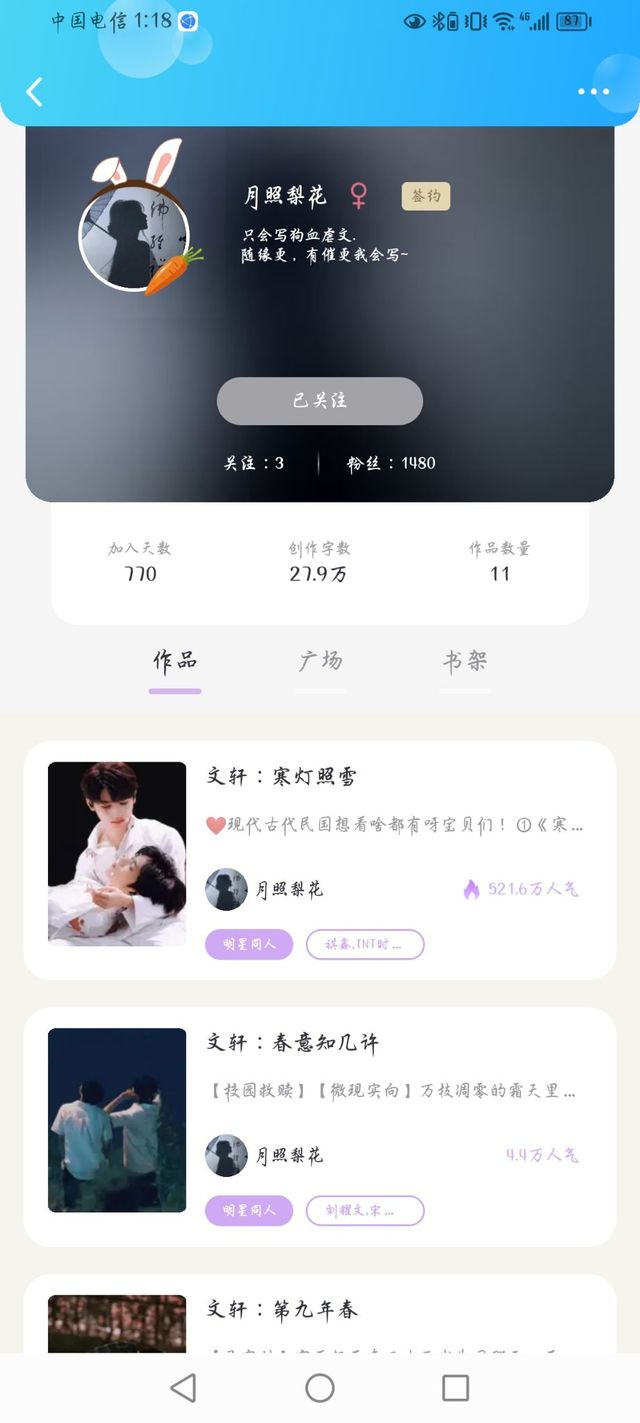Open the three-dot overflow menu

pos(593,92)
